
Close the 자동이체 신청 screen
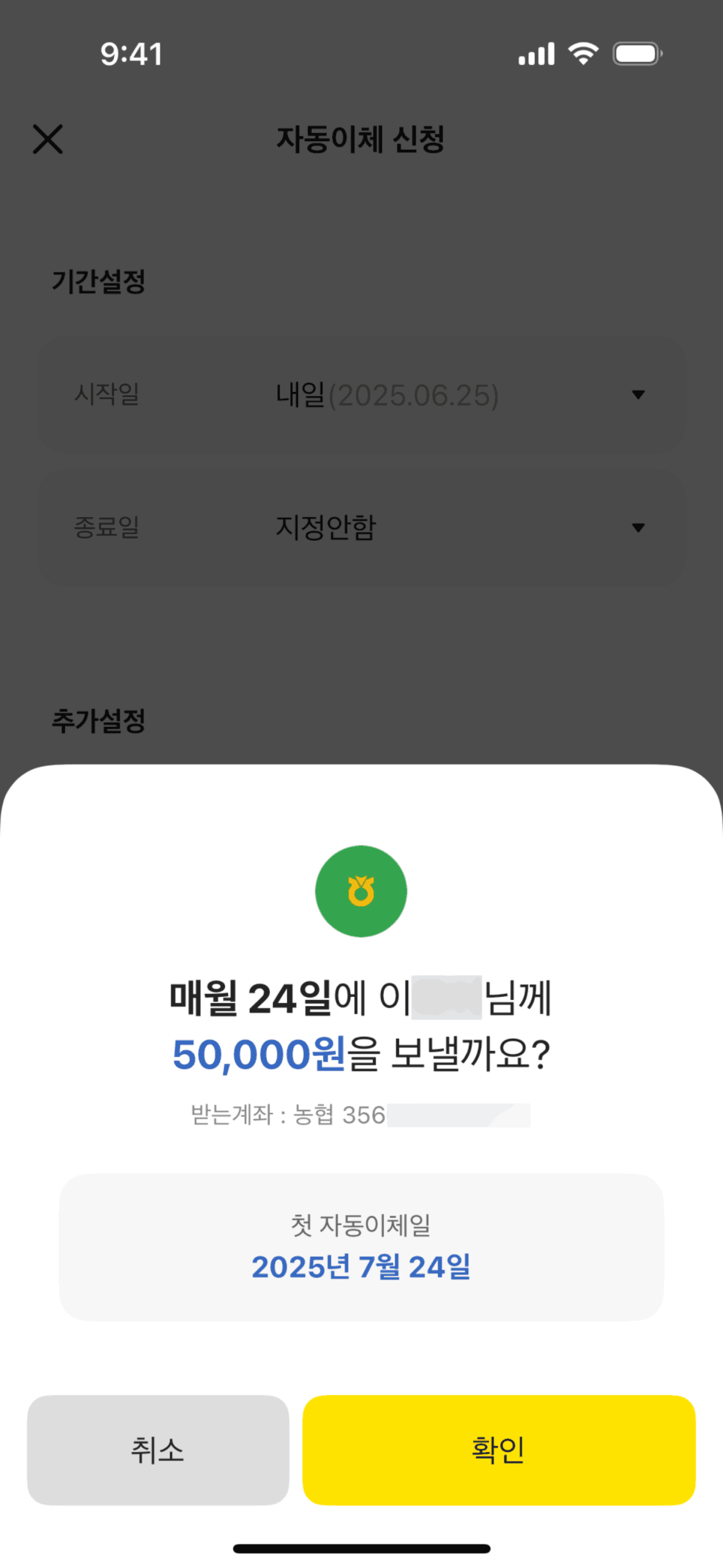pos(48,139)
